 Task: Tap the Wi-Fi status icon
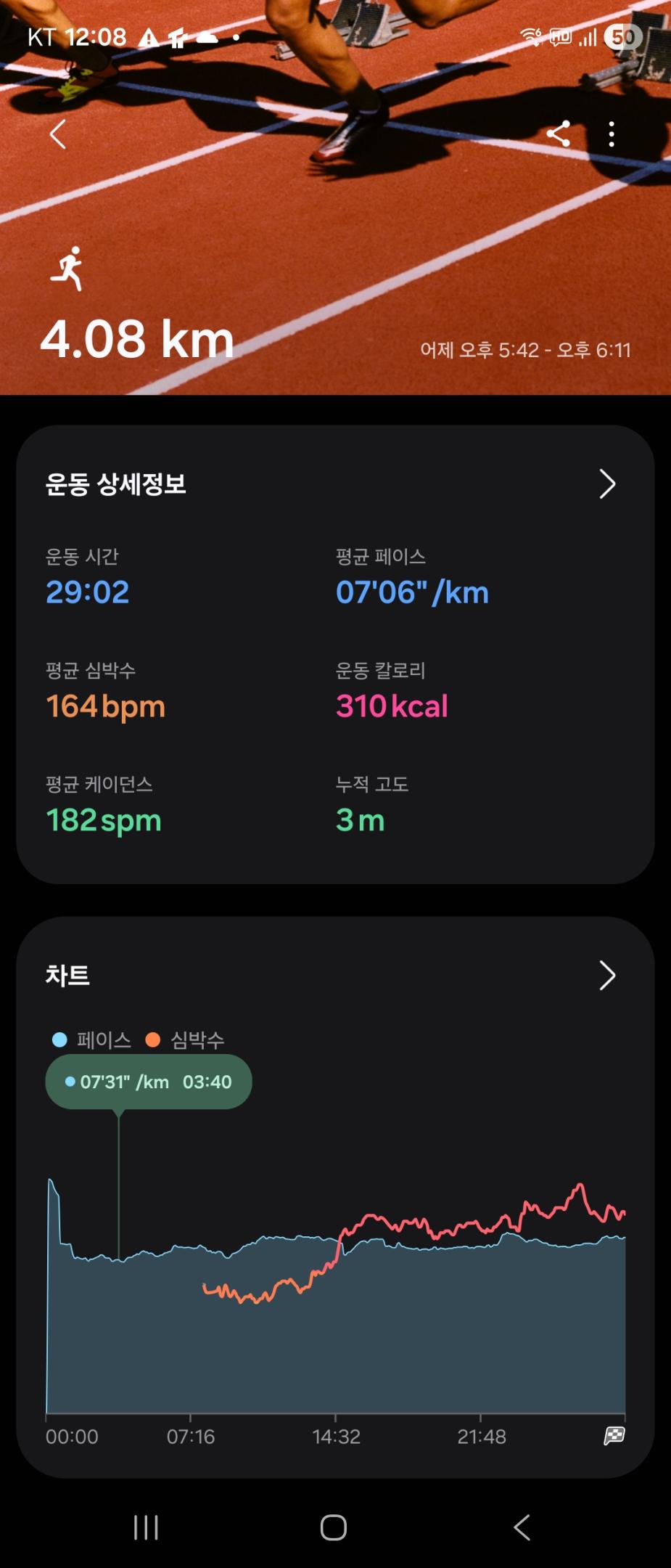(x=530, y=35)
